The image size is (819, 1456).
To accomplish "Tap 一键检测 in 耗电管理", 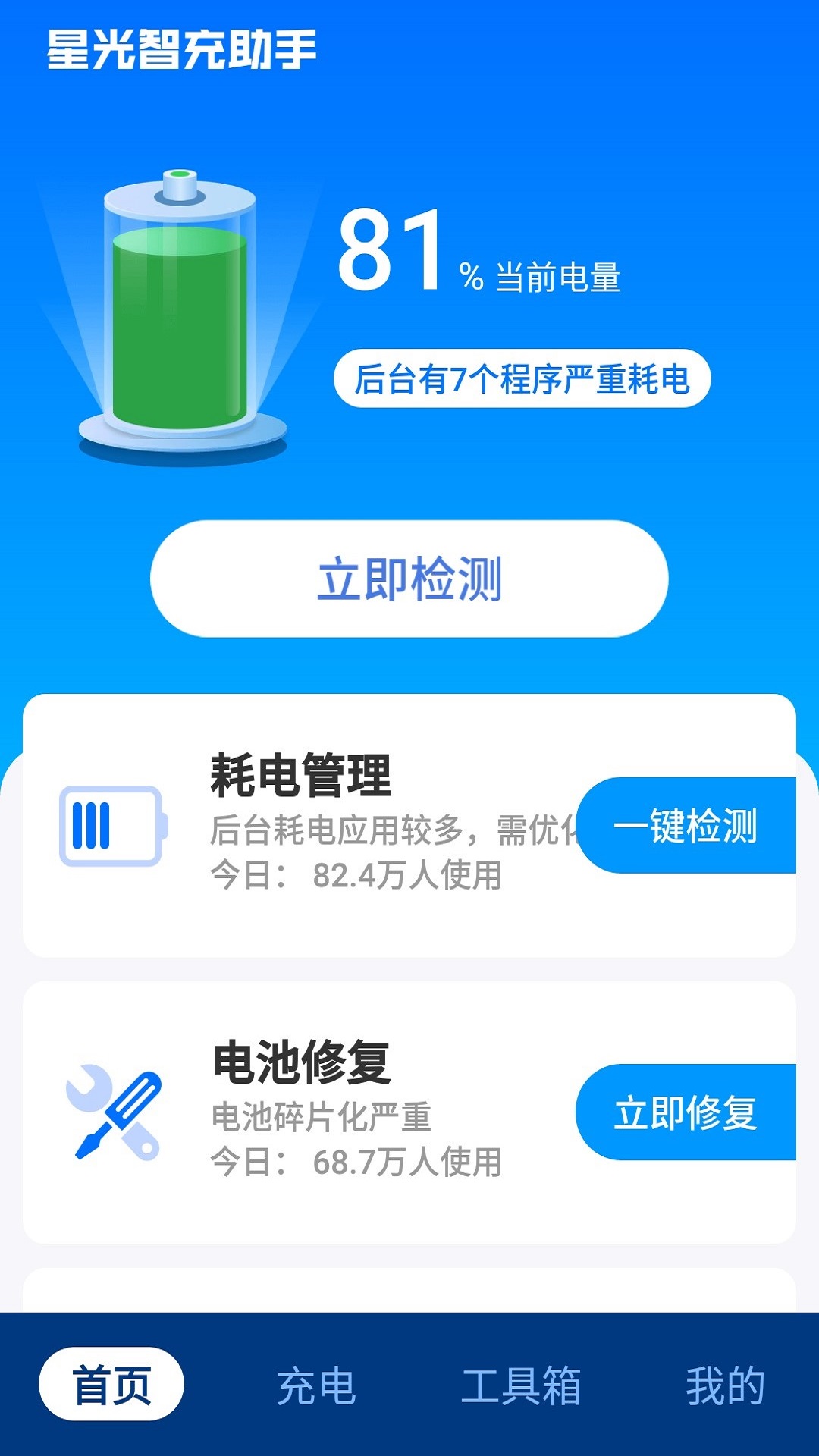I will pyautogui.click(x=686, y=825).
